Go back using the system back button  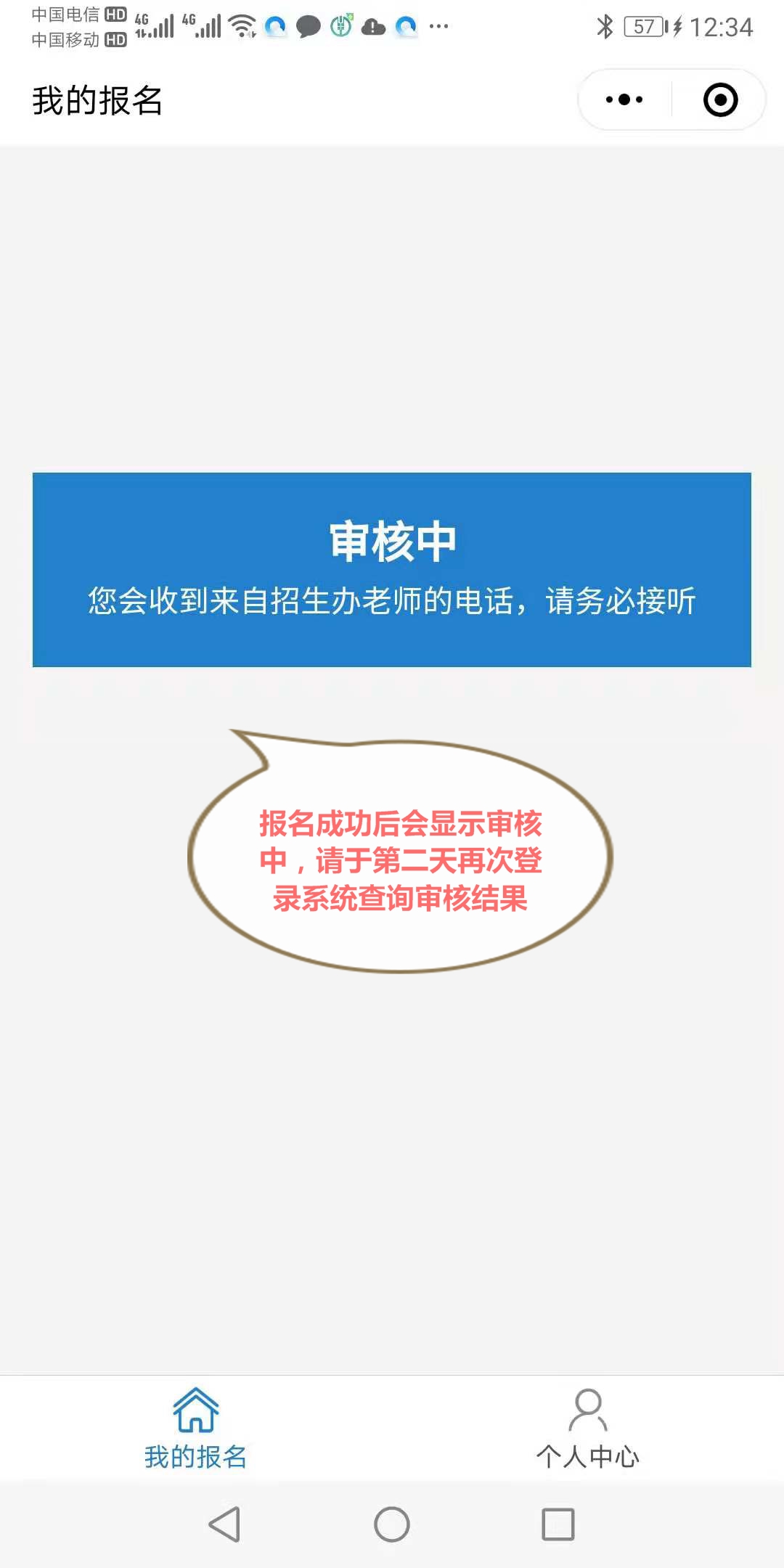pyautogui.click(x=224, y=1524)
